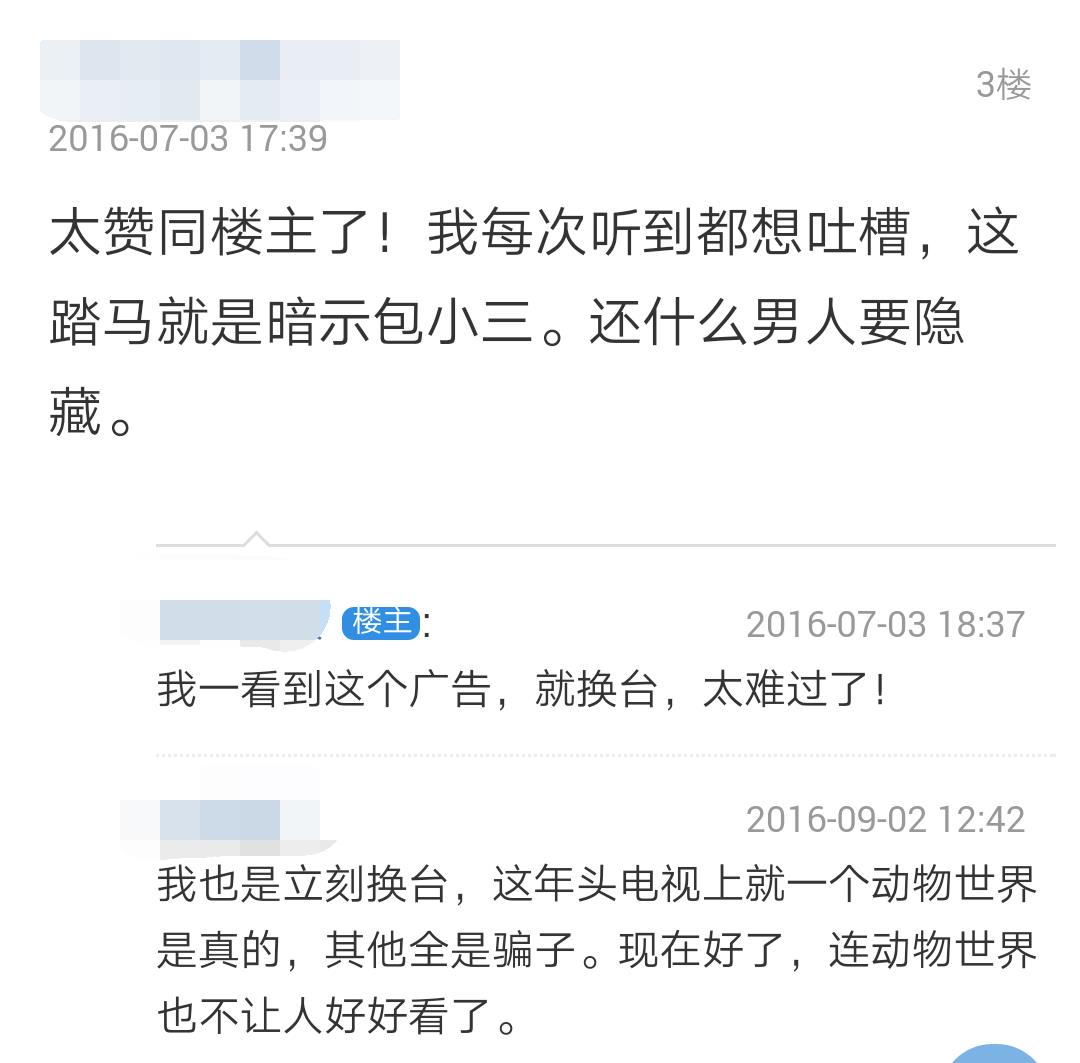
Task: Tap the blue floating button
Action: click(x=996, y=1052)
